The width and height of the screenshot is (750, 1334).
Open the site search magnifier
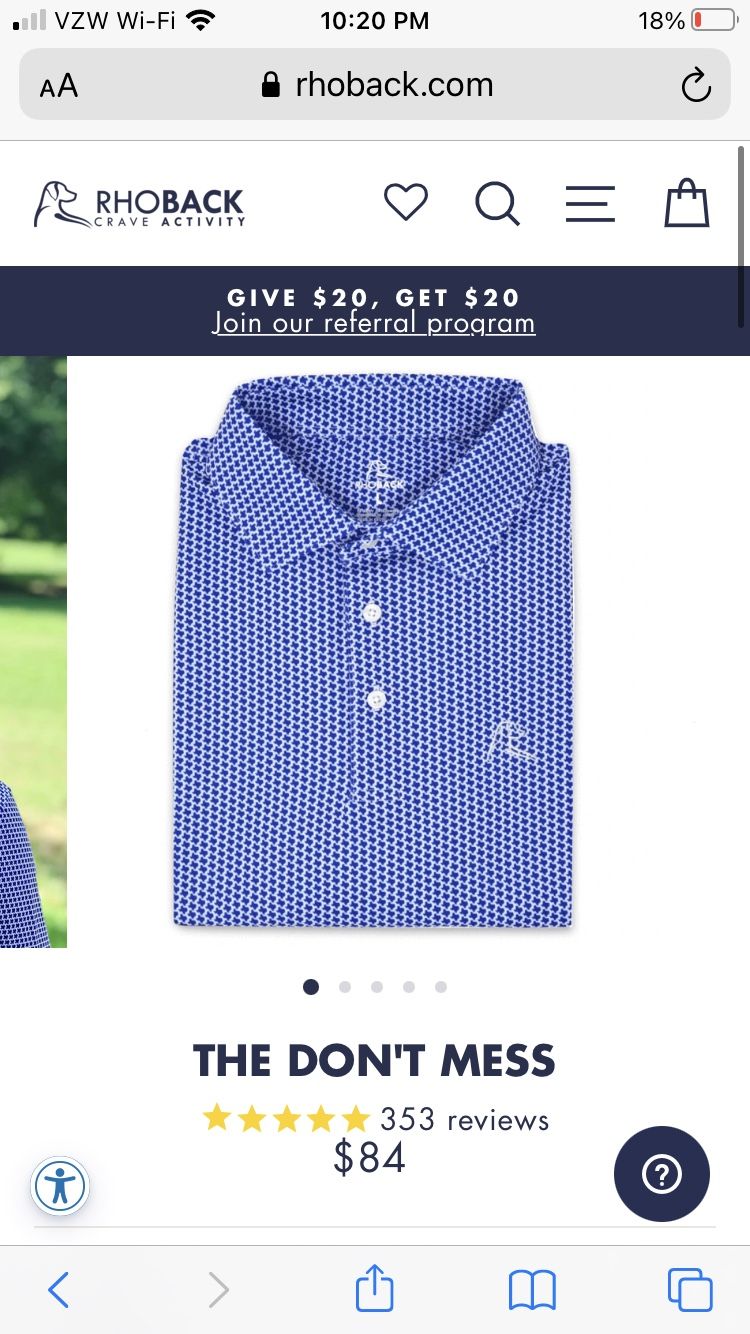coord(497,203)
